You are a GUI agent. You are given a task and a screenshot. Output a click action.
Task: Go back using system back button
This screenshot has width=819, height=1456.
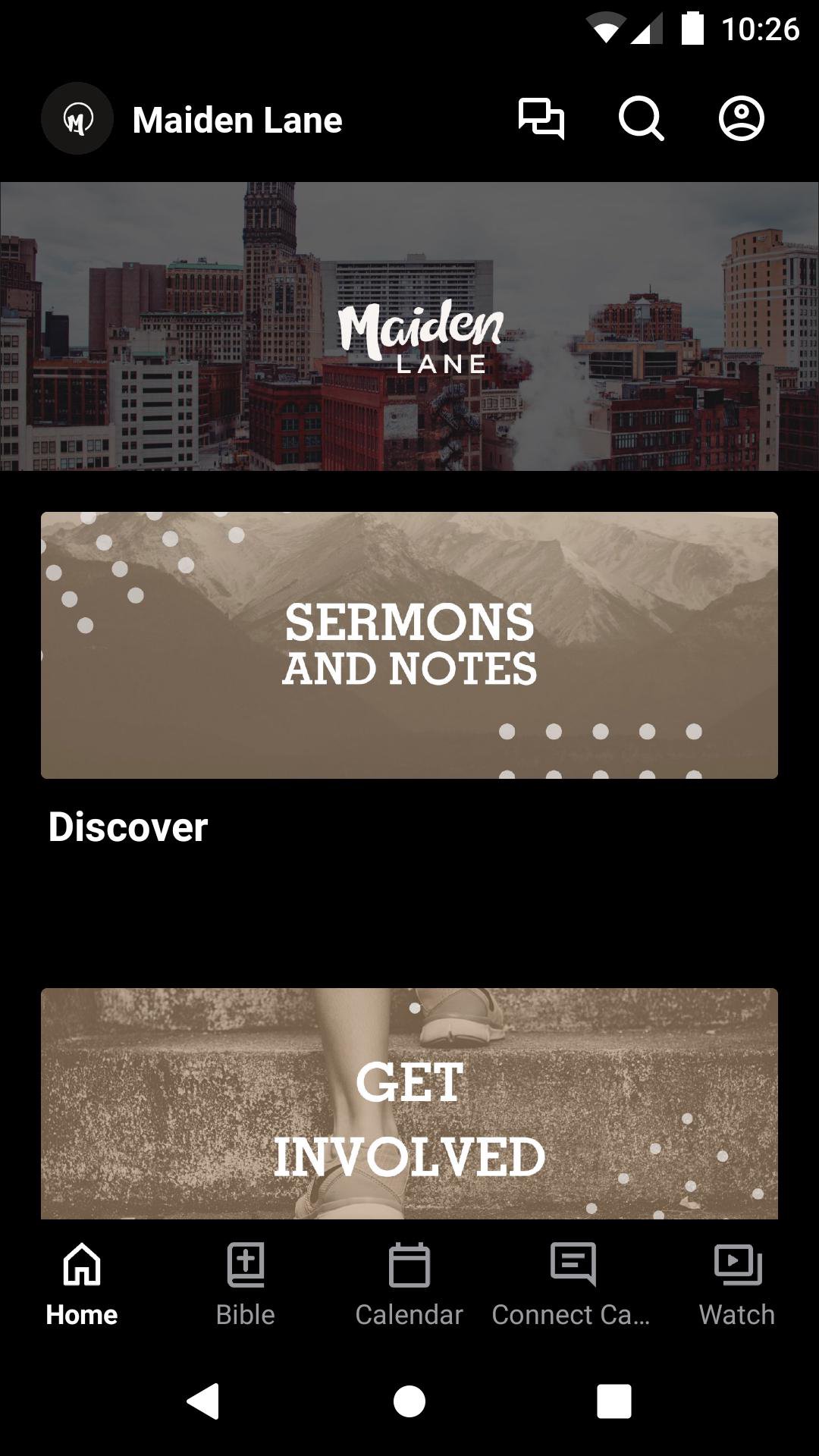point(203,1401)
